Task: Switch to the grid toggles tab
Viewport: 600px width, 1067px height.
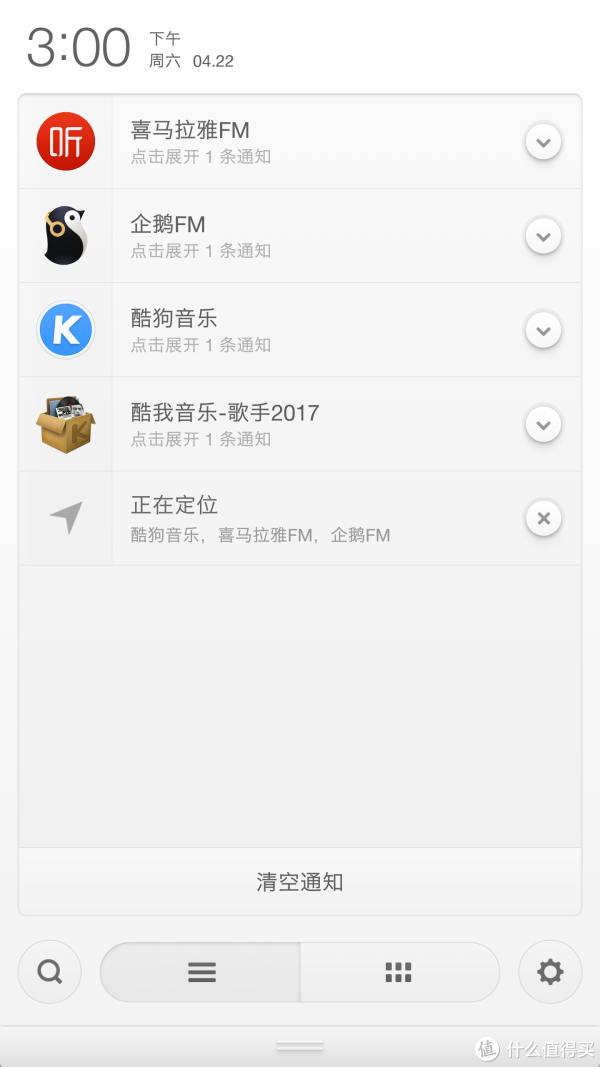Action: 399,972
